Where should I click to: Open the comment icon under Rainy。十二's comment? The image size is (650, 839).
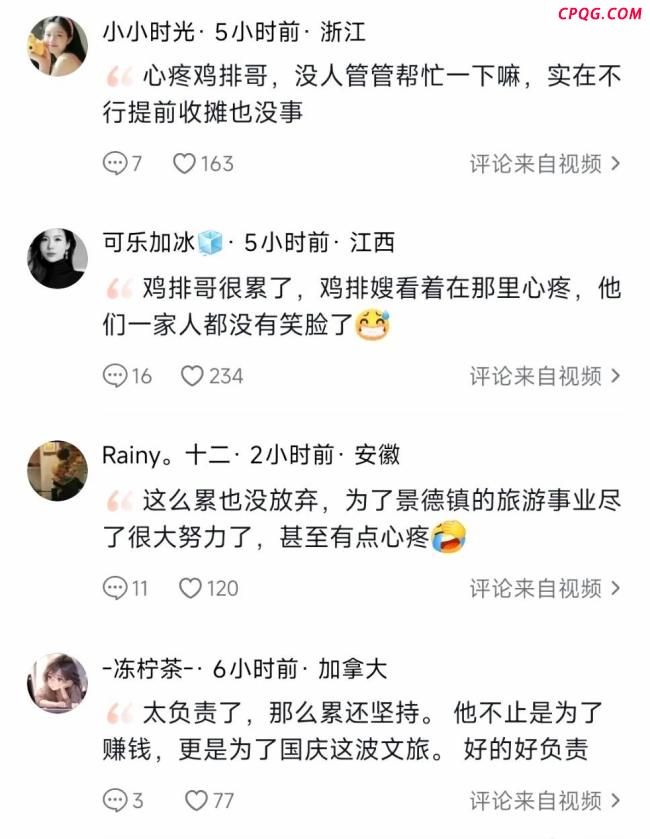(x=116, y=588)
